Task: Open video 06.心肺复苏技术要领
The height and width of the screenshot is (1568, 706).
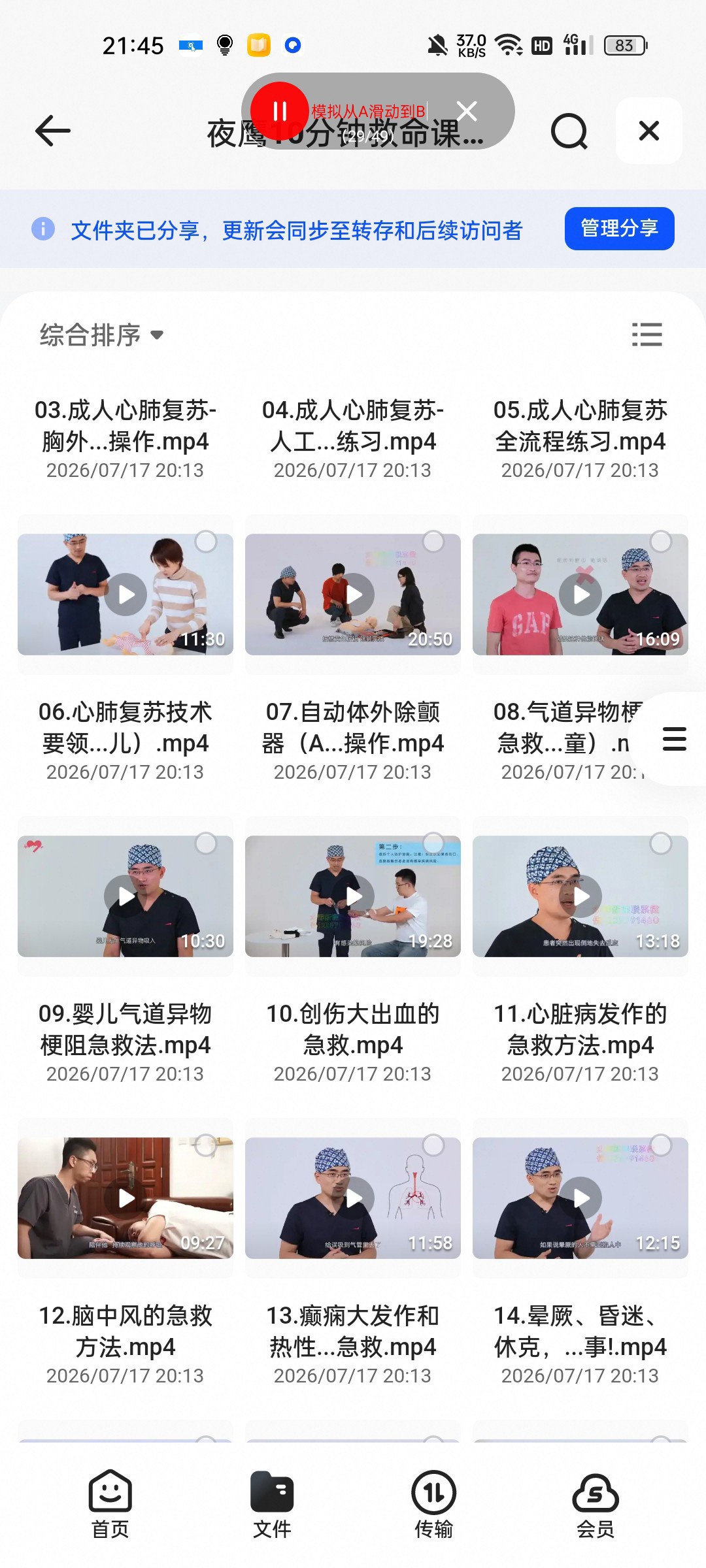Action: 126,595
